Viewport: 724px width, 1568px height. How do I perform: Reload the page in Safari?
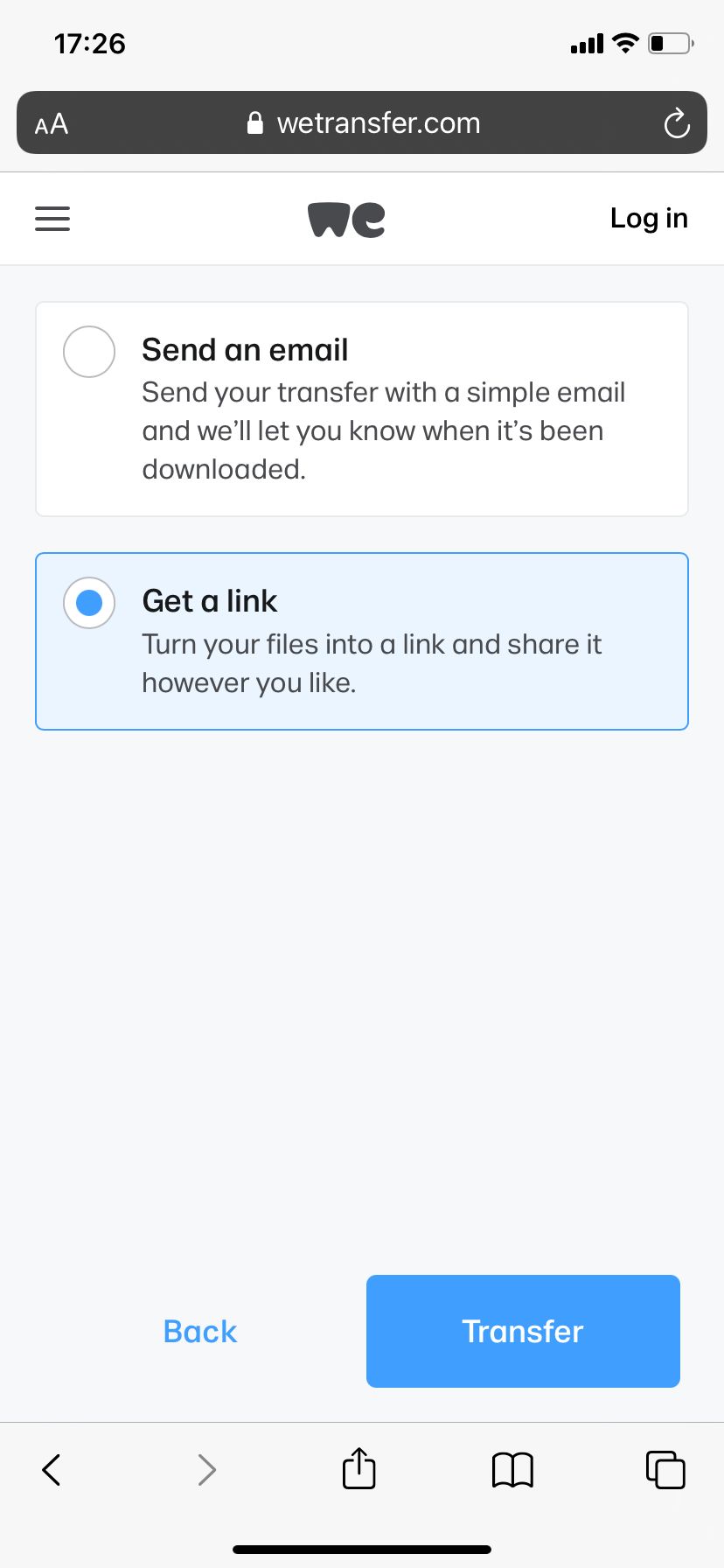click(x=676, y=123)
